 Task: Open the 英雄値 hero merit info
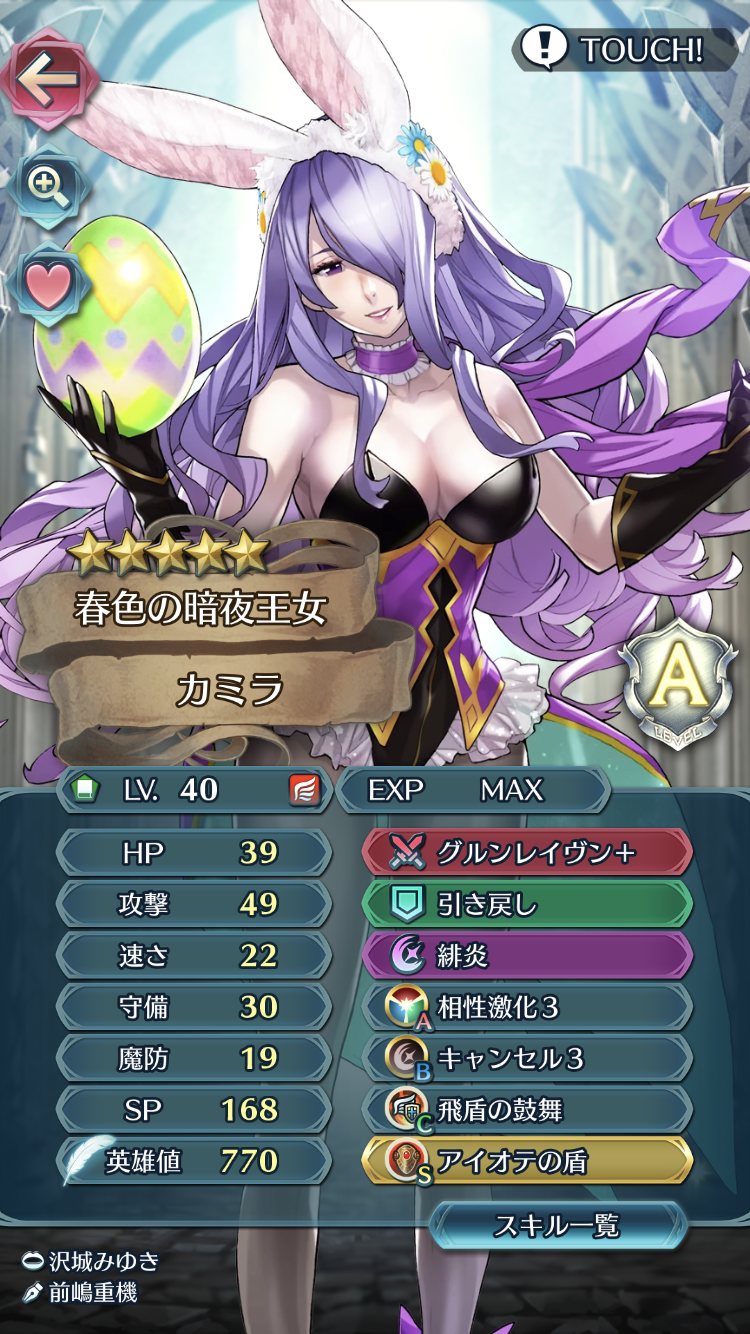click(194, 1161)
